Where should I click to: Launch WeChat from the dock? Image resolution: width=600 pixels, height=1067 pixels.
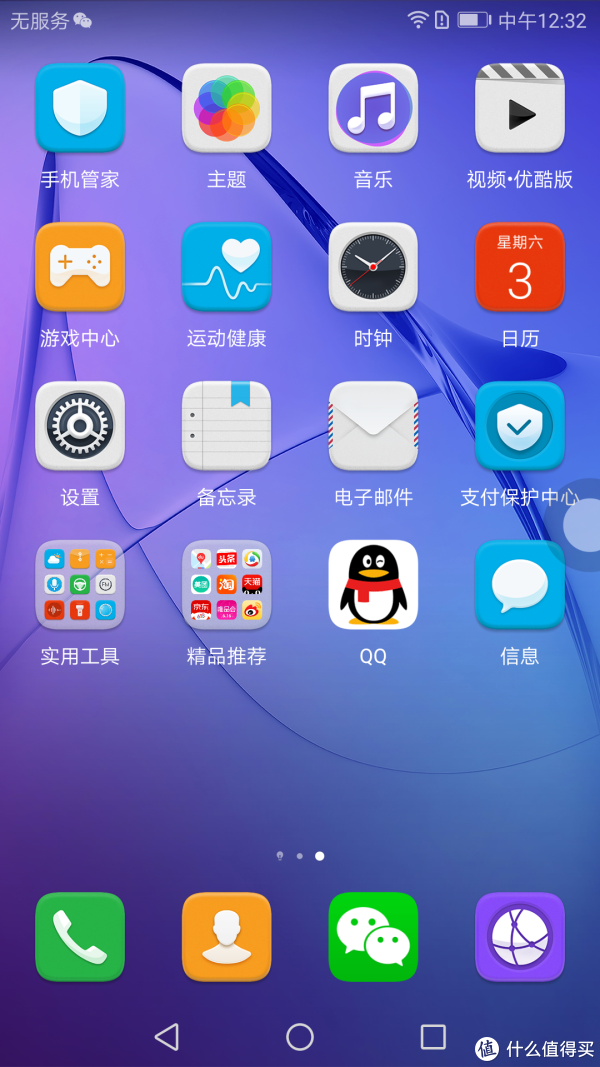373,937
